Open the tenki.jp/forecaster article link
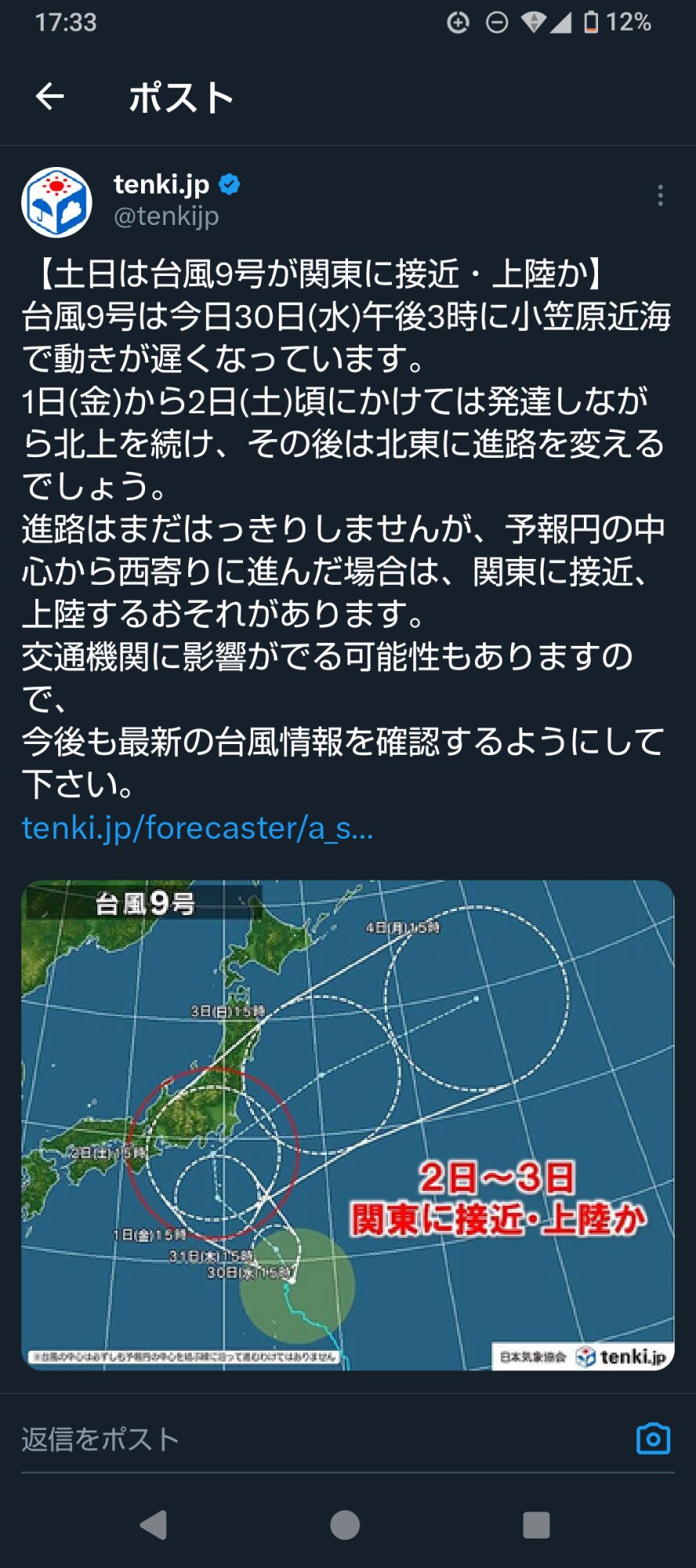 point(198,828)
